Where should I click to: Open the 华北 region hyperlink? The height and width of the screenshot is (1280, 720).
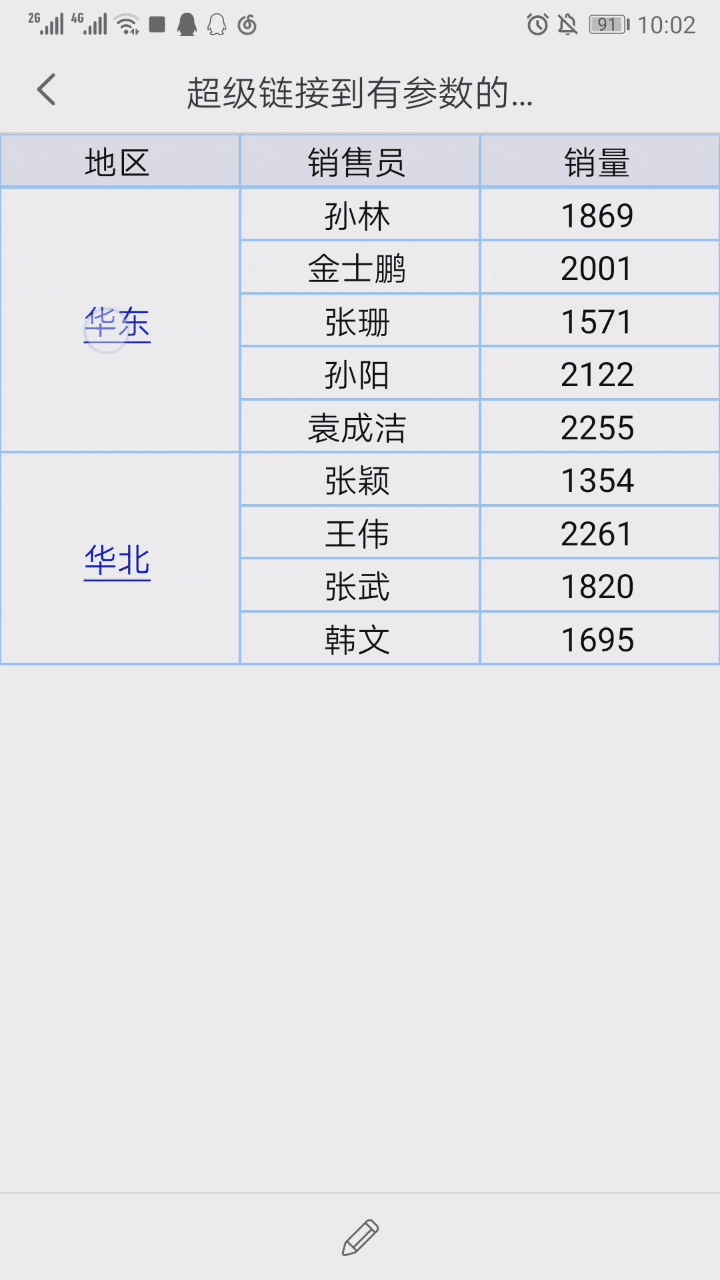tap(117, 561)
